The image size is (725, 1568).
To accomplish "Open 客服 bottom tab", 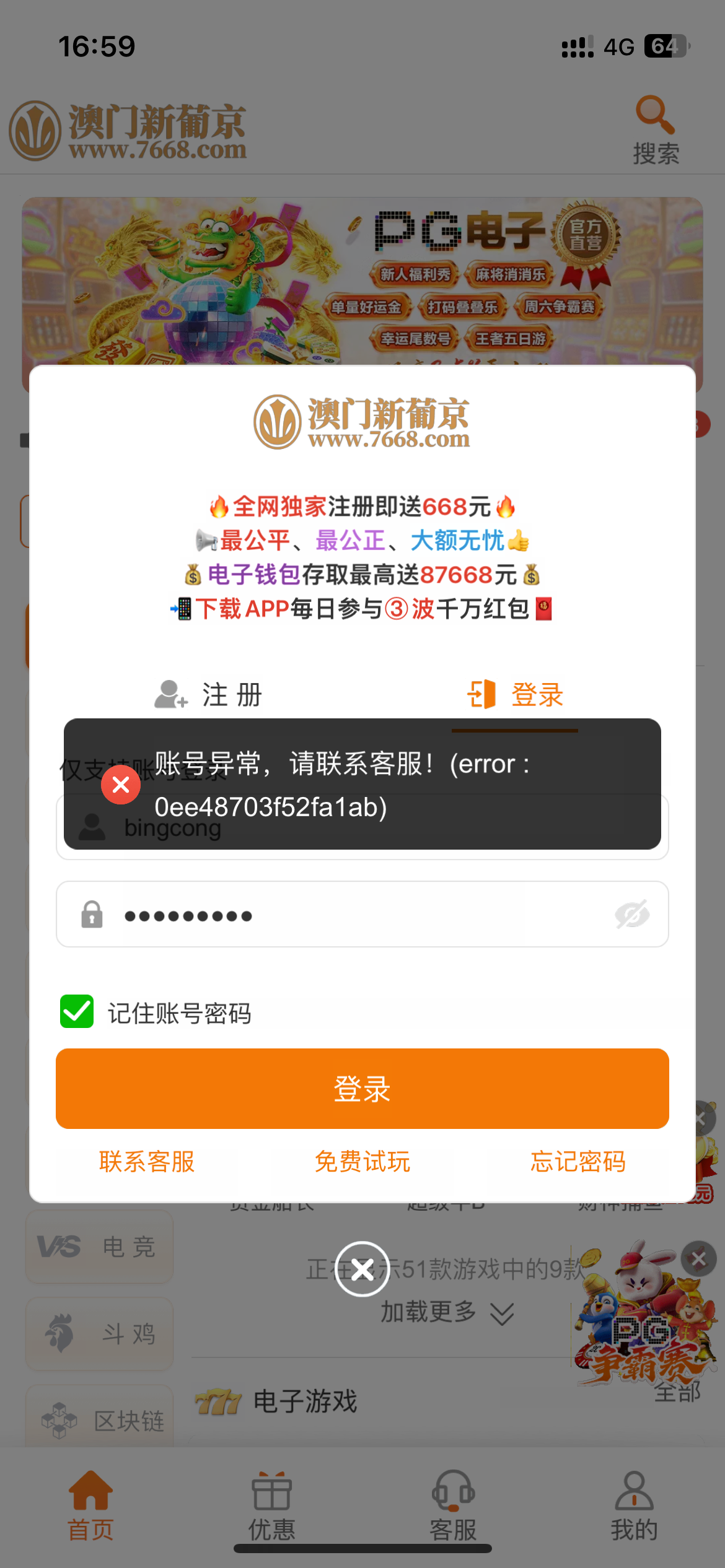I will coord(453,1506).
